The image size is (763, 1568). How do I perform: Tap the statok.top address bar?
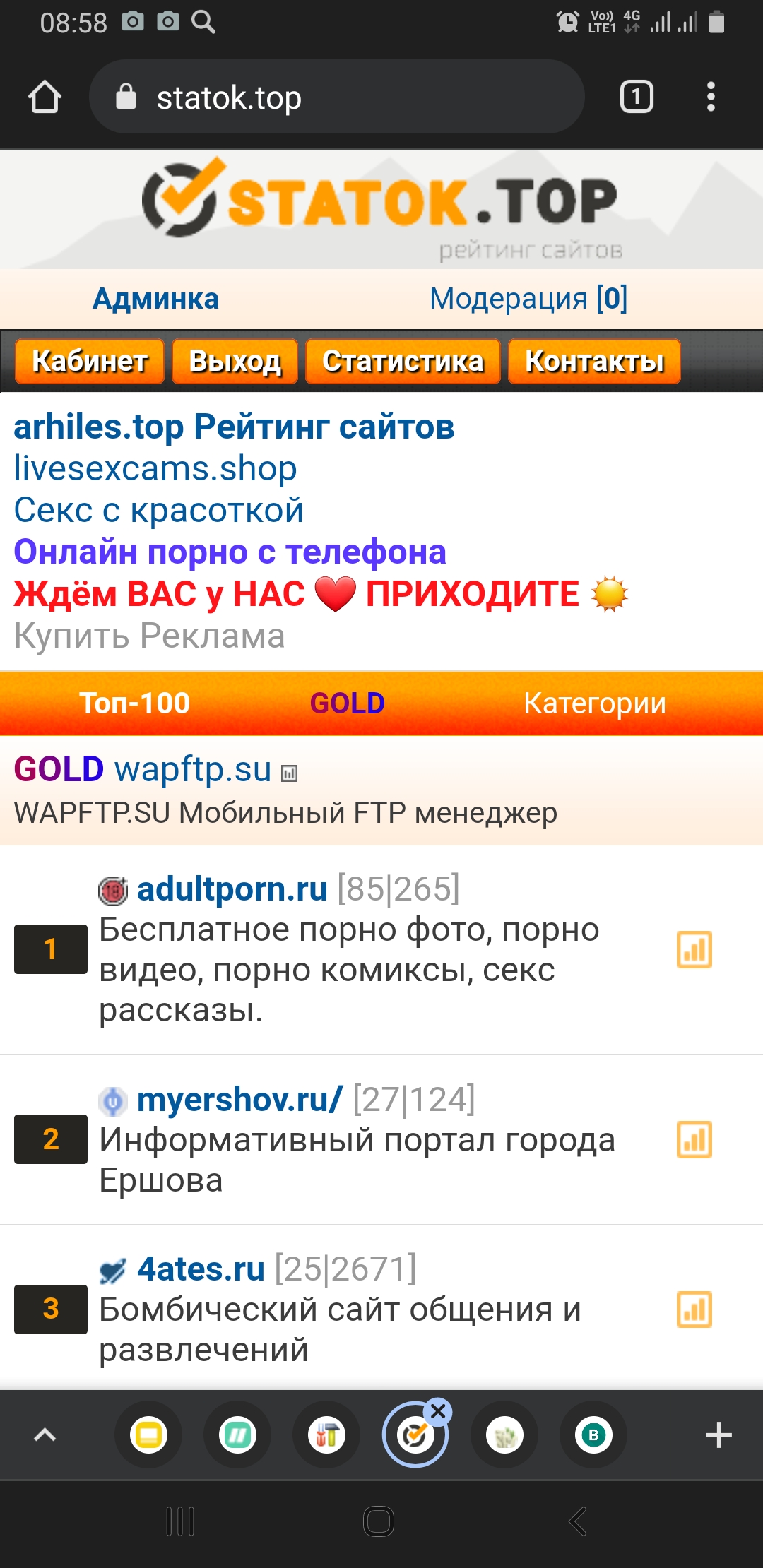336,97
